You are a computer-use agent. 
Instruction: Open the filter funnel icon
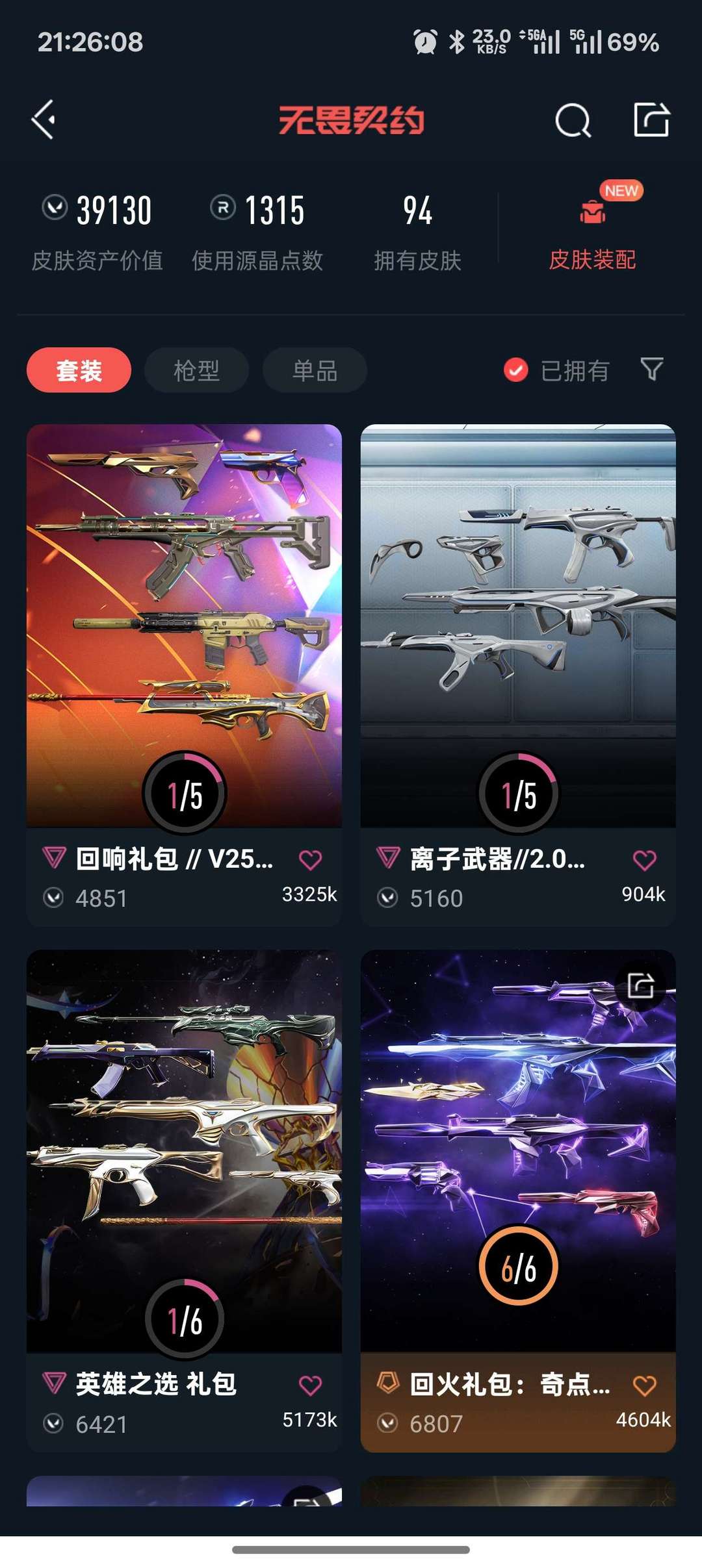pyautogui.click(x=651, y=370)
